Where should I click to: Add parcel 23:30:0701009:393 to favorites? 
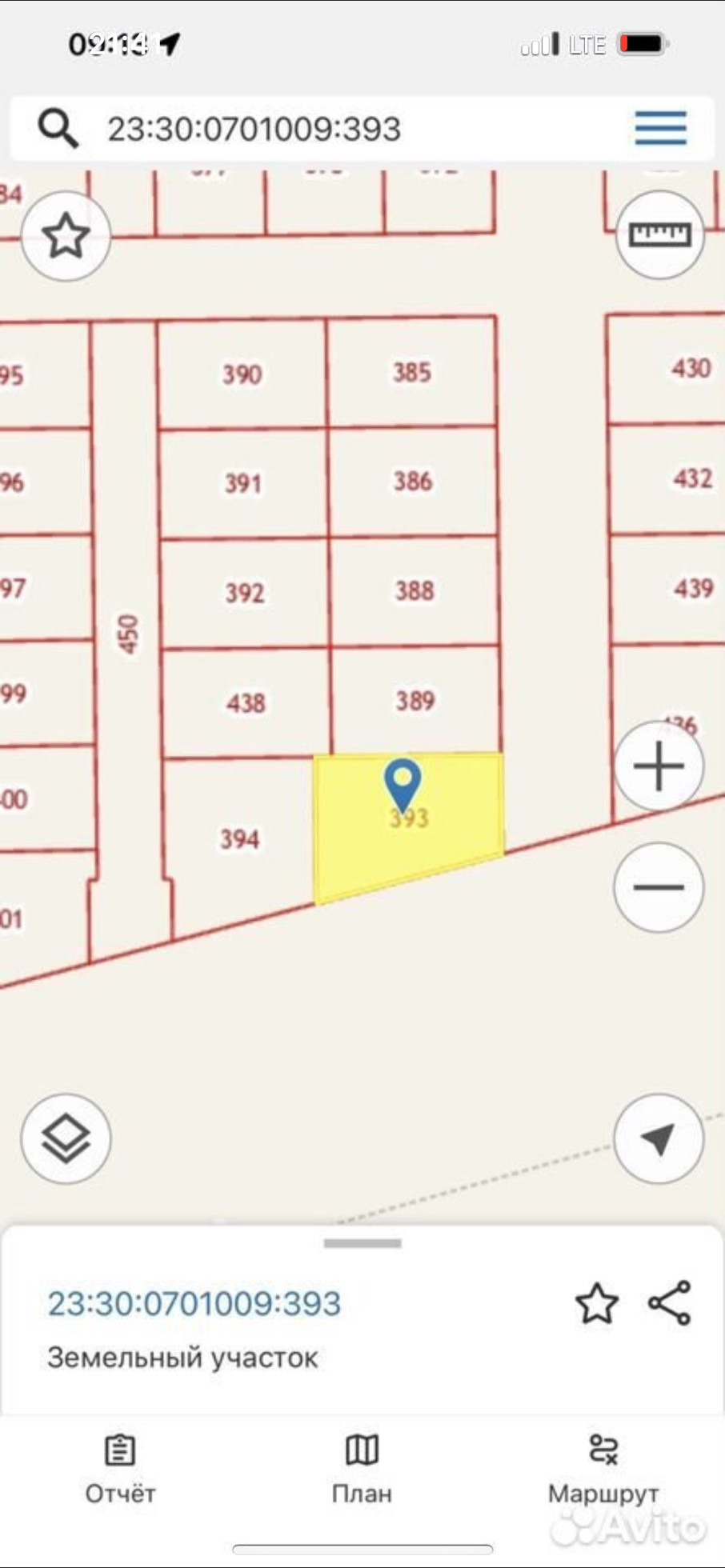click(x=597, y=1303)
